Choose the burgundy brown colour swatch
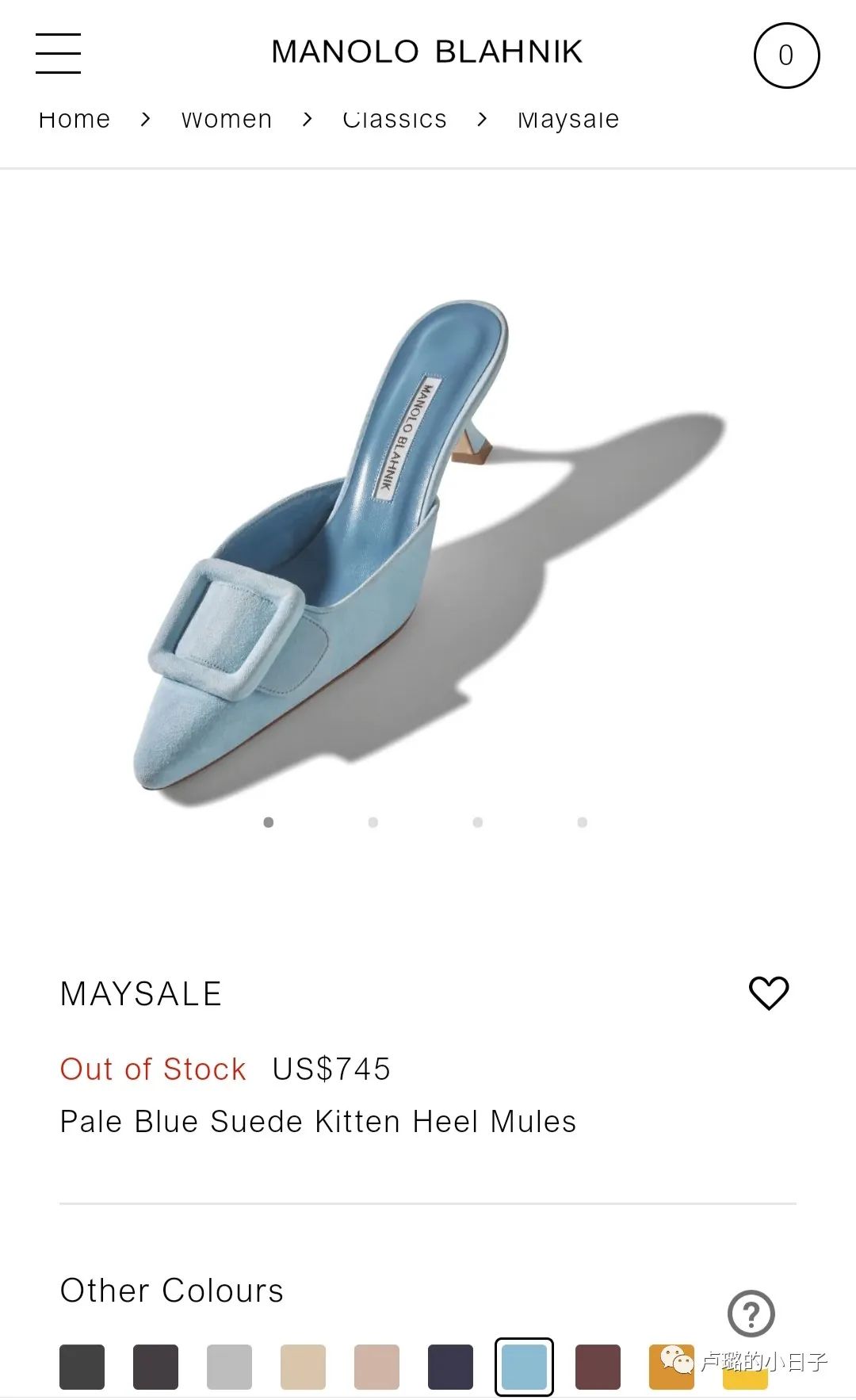This screenshot has width=856, height=1400. [598, 1367]
